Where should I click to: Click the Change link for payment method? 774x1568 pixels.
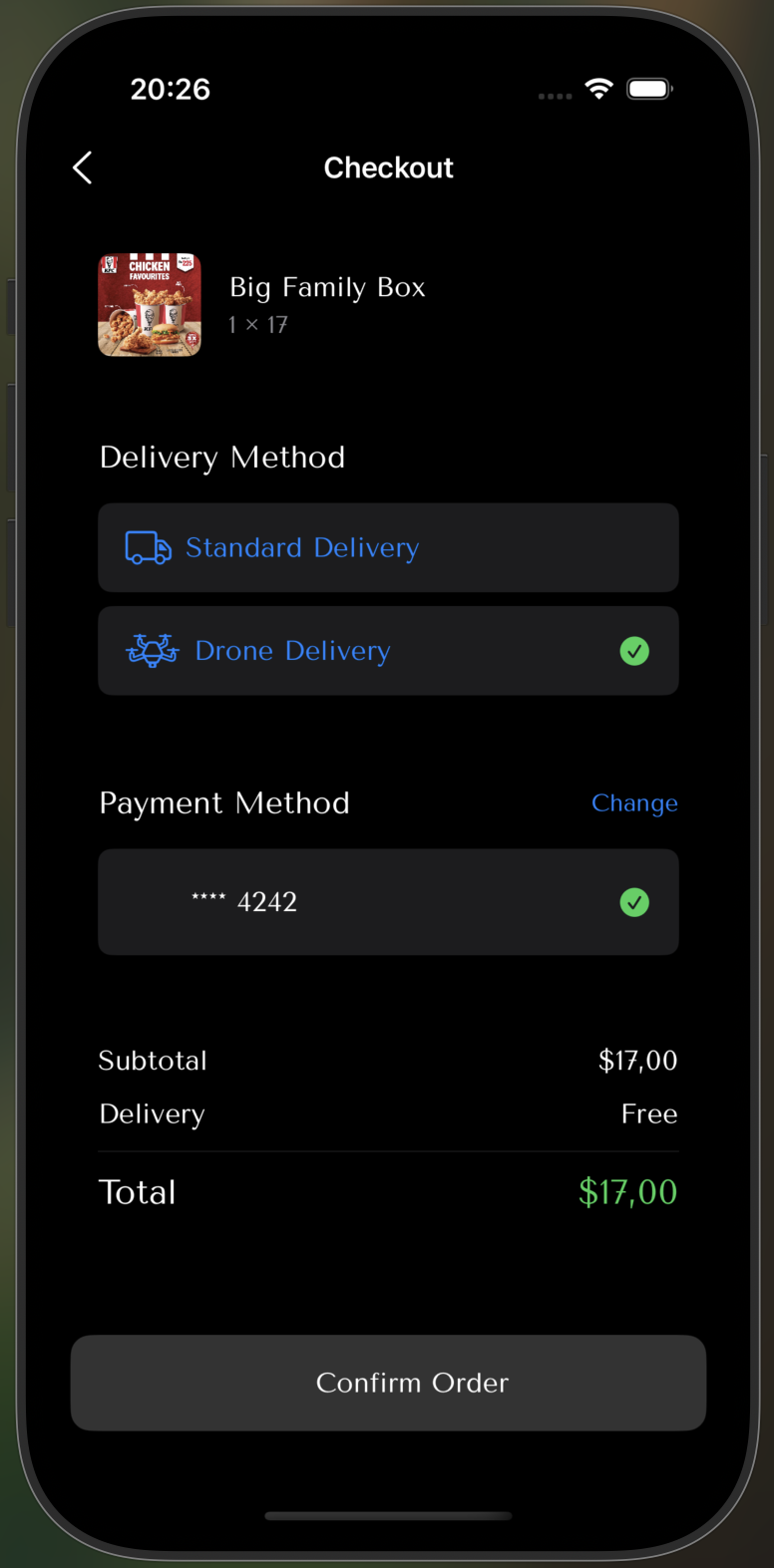click(x=634, y=802)
